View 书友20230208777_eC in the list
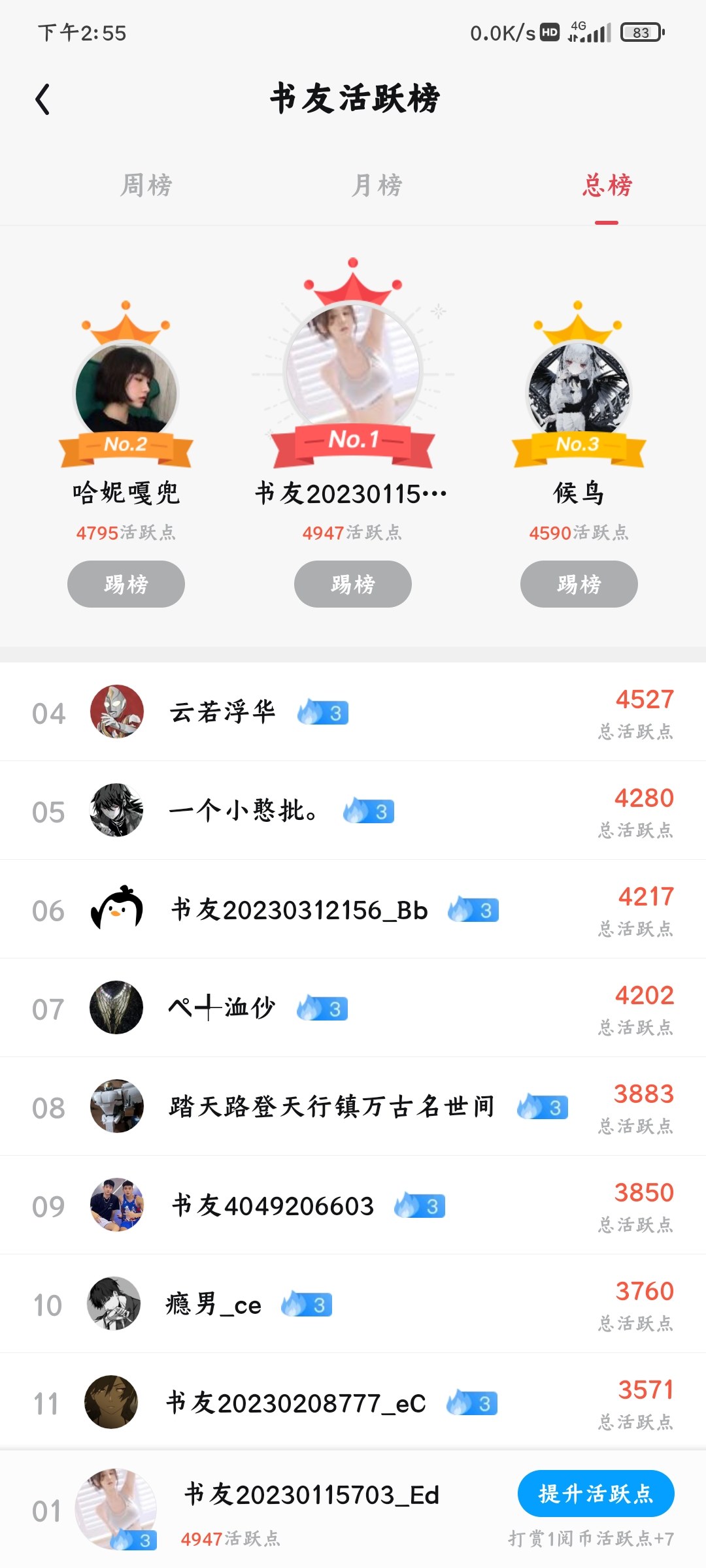 pyautogui.click(x=353, y=1403)
